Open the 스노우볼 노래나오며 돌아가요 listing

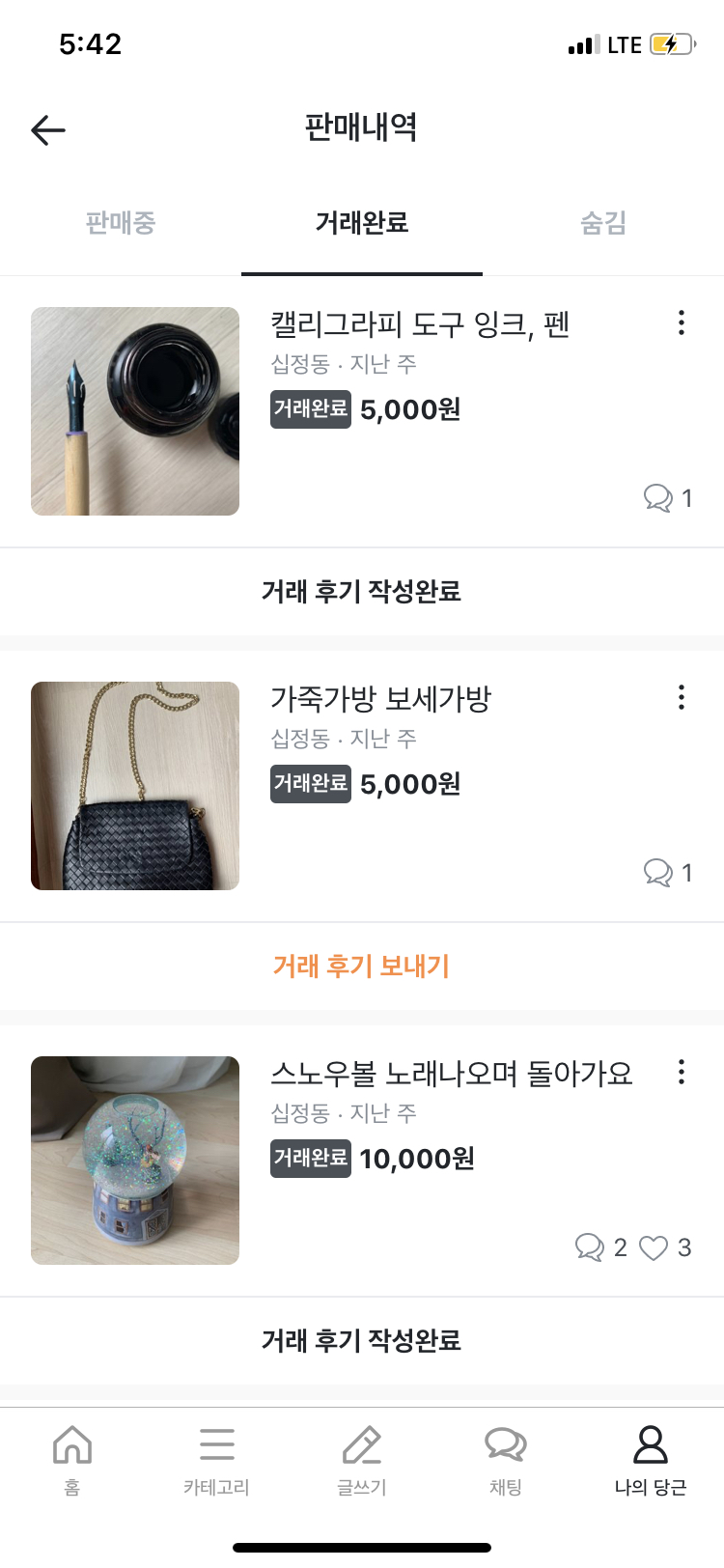(x=451, y=1074)
